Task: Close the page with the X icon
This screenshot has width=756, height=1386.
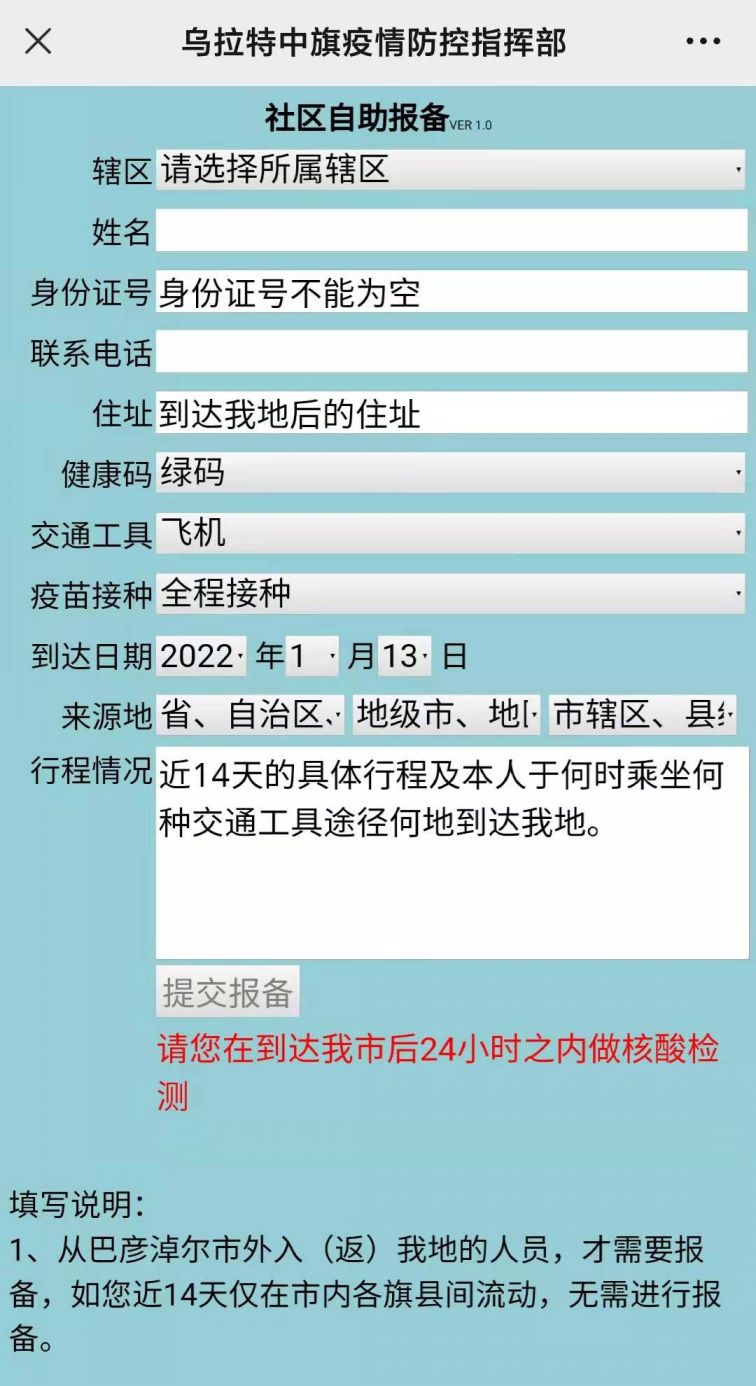Action: pos(38,42)
